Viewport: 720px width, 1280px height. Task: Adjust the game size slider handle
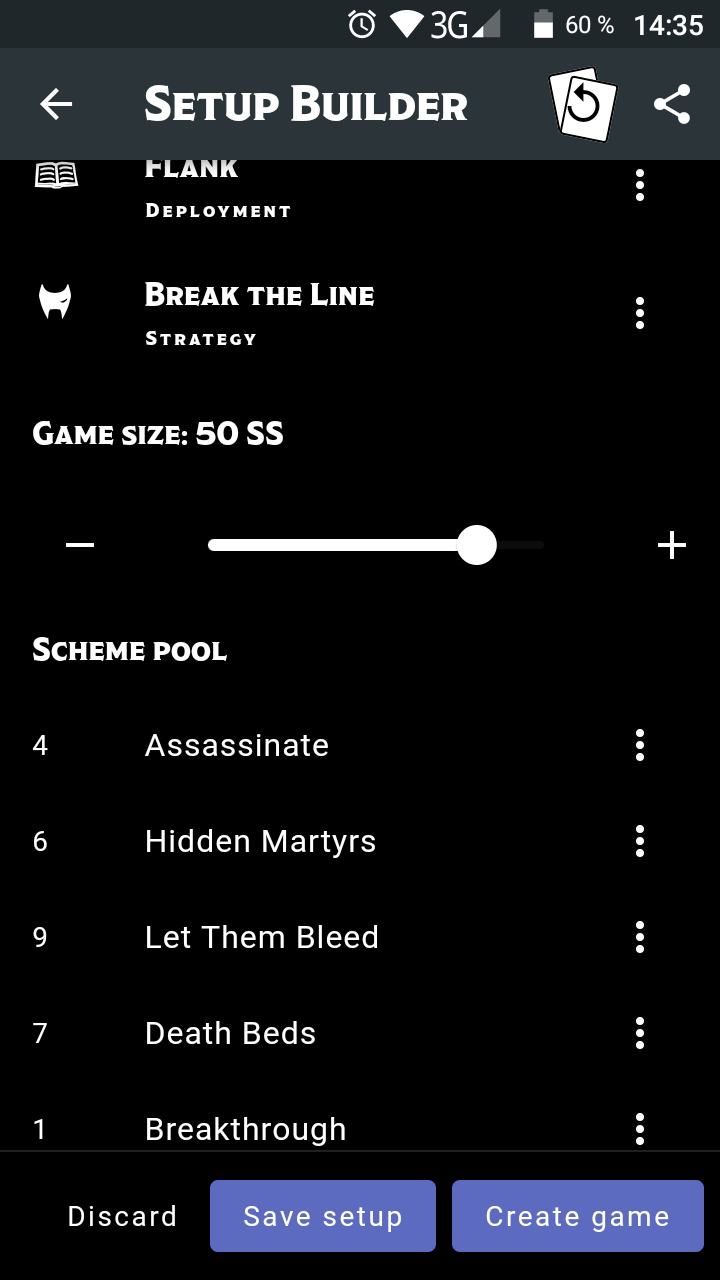[477, 544]
